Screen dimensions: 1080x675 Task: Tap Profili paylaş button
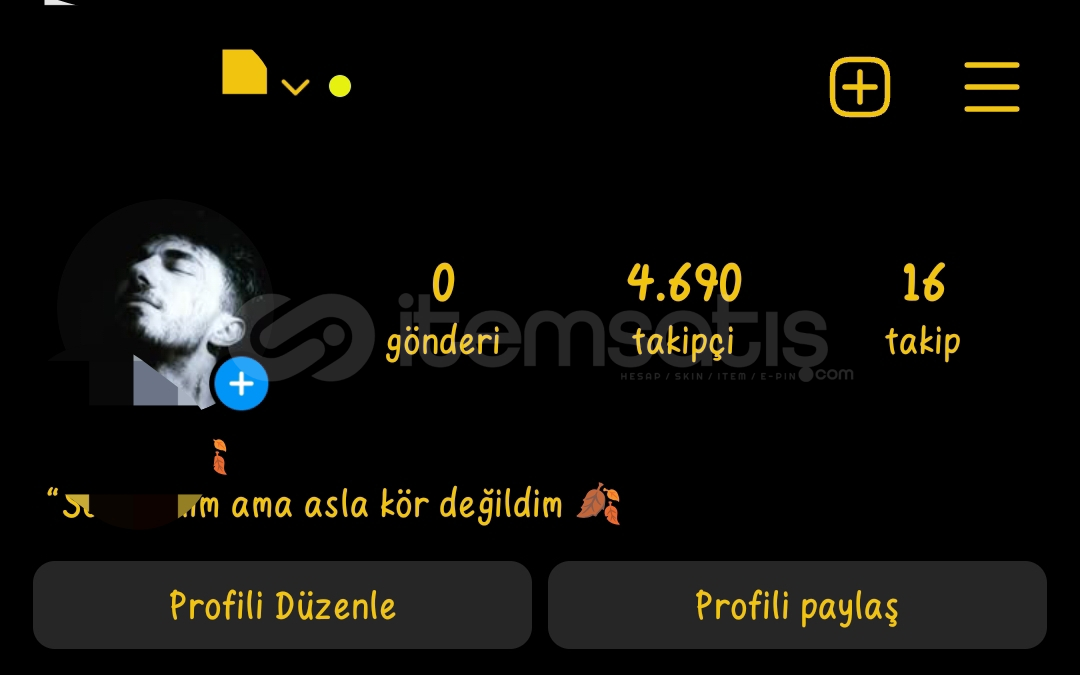pos(797,605)
